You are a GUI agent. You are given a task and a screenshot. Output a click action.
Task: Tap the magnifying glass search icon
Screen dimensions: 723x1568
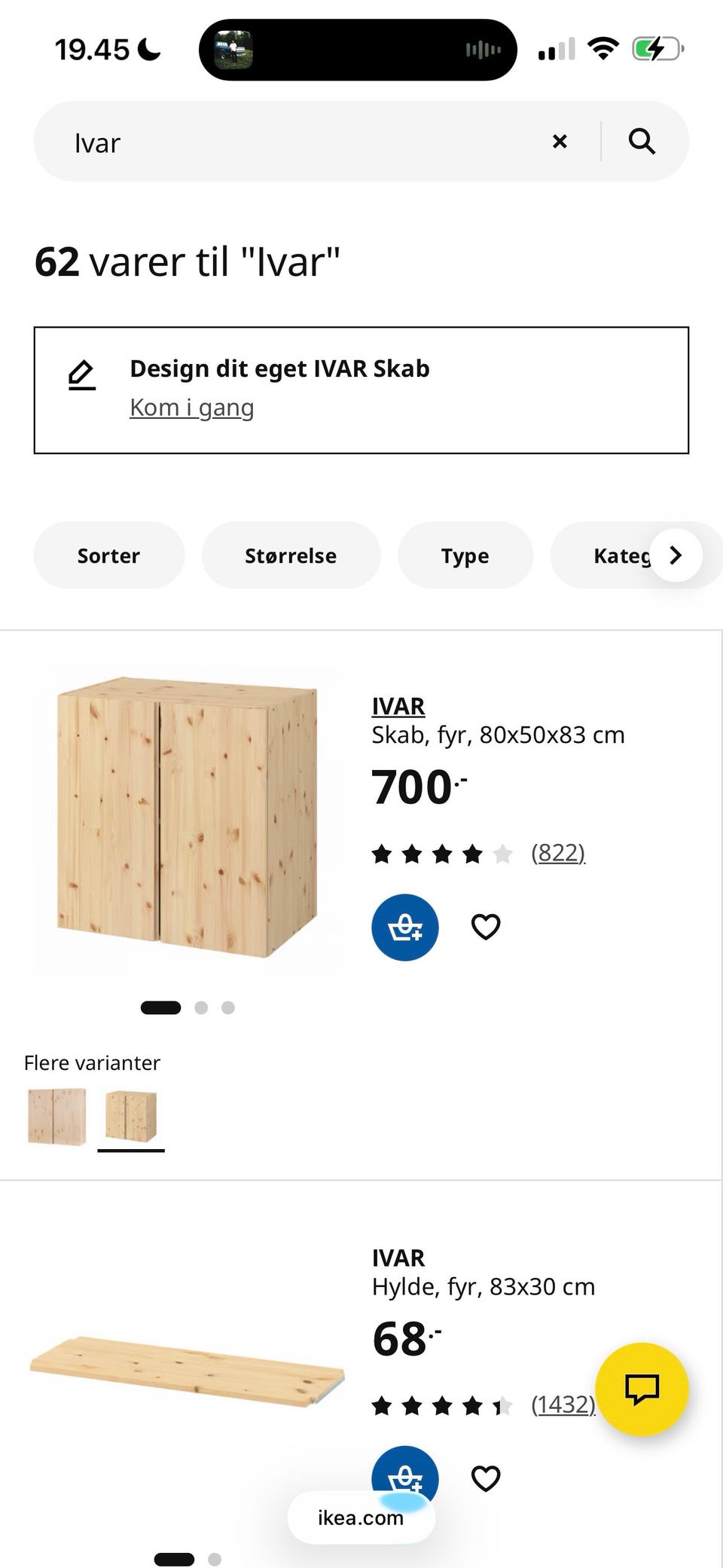point(642,142)
